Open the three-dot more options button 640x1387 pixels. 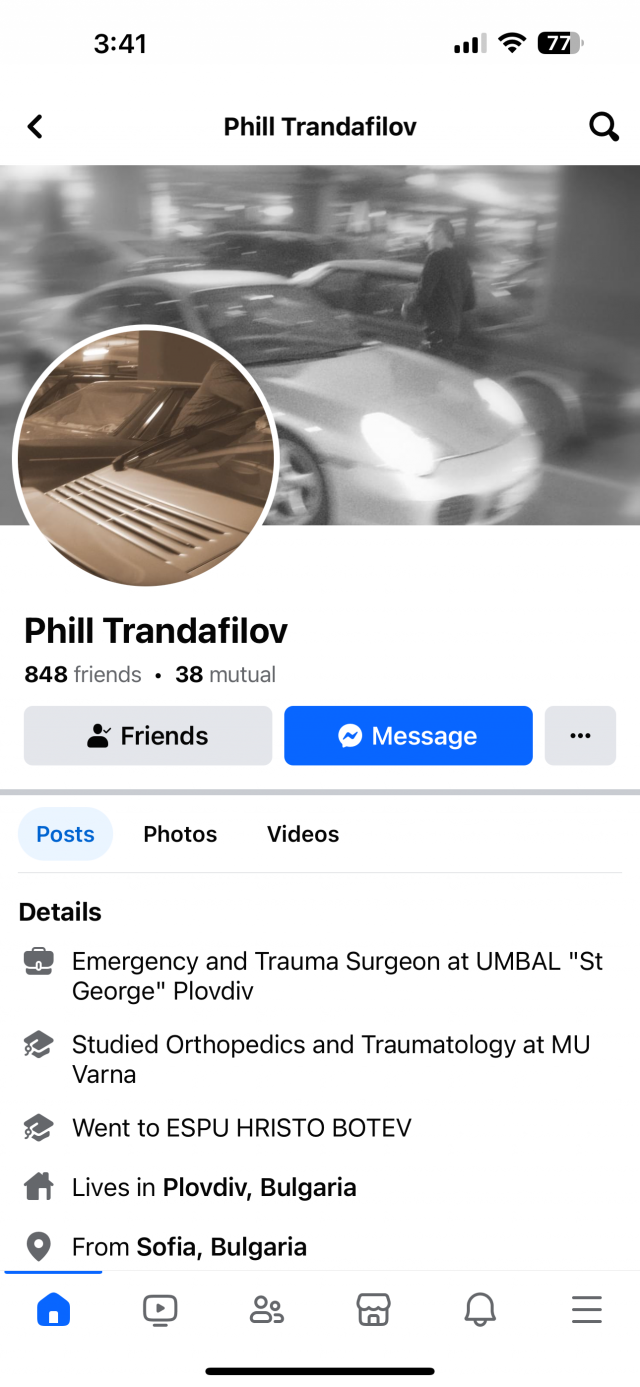click(580, 736)
